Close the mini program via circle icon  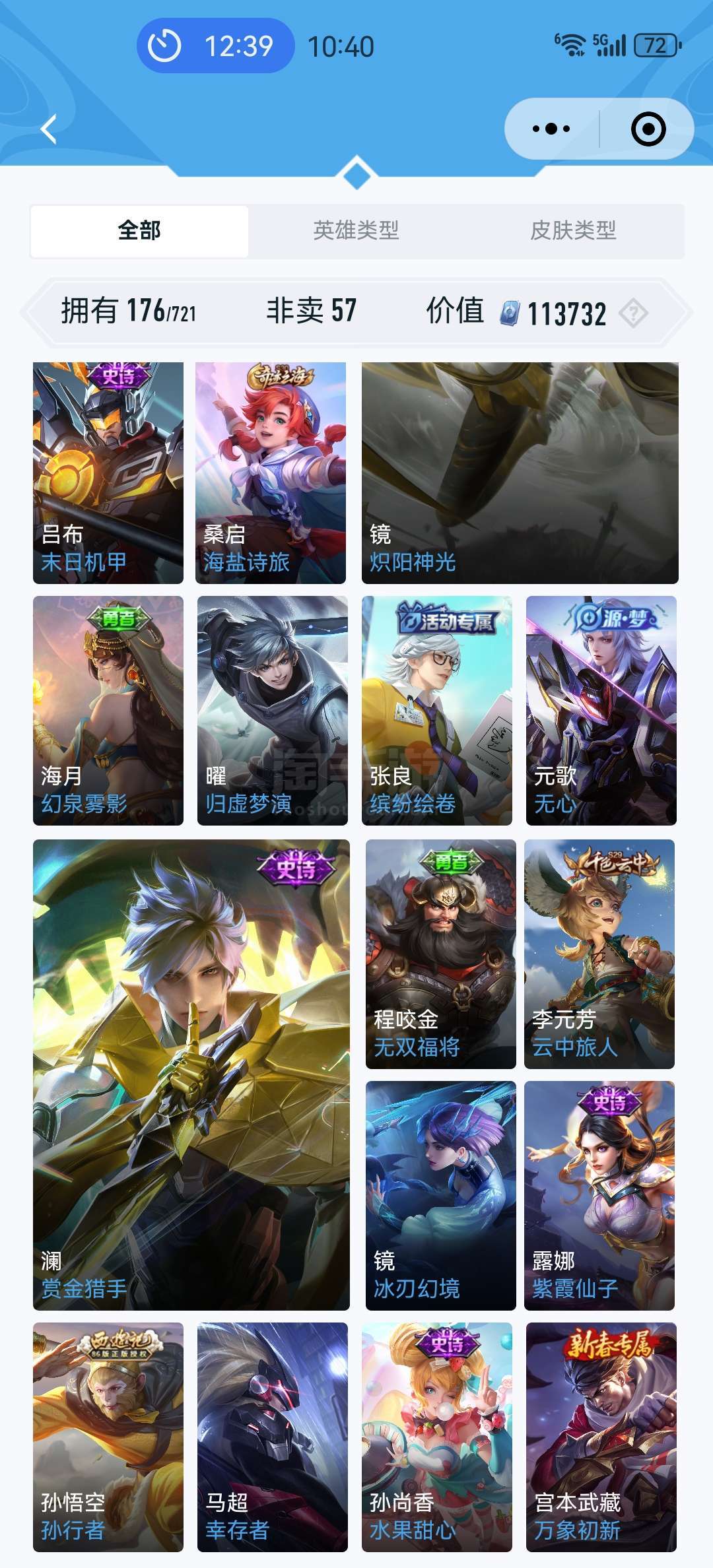(x=648, y=129)
